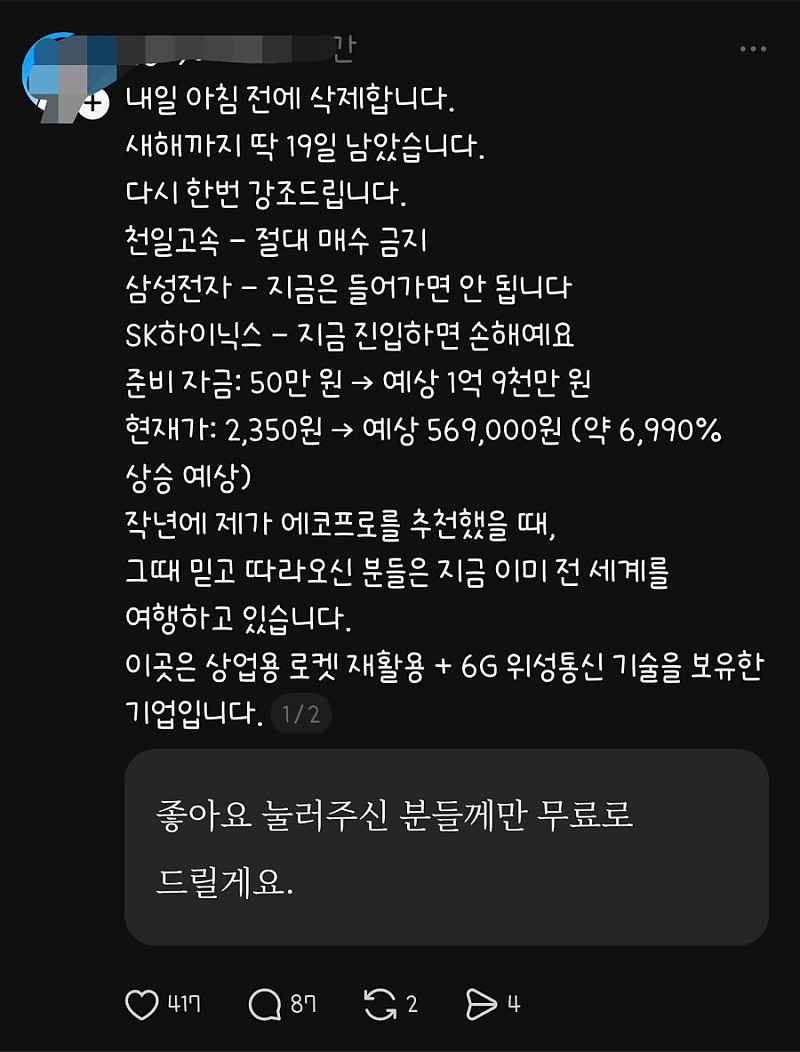Tap the 1/2 thread page indicator
Screen dimensions: 800x1052
pyautogui.click(x=301, y=714)
